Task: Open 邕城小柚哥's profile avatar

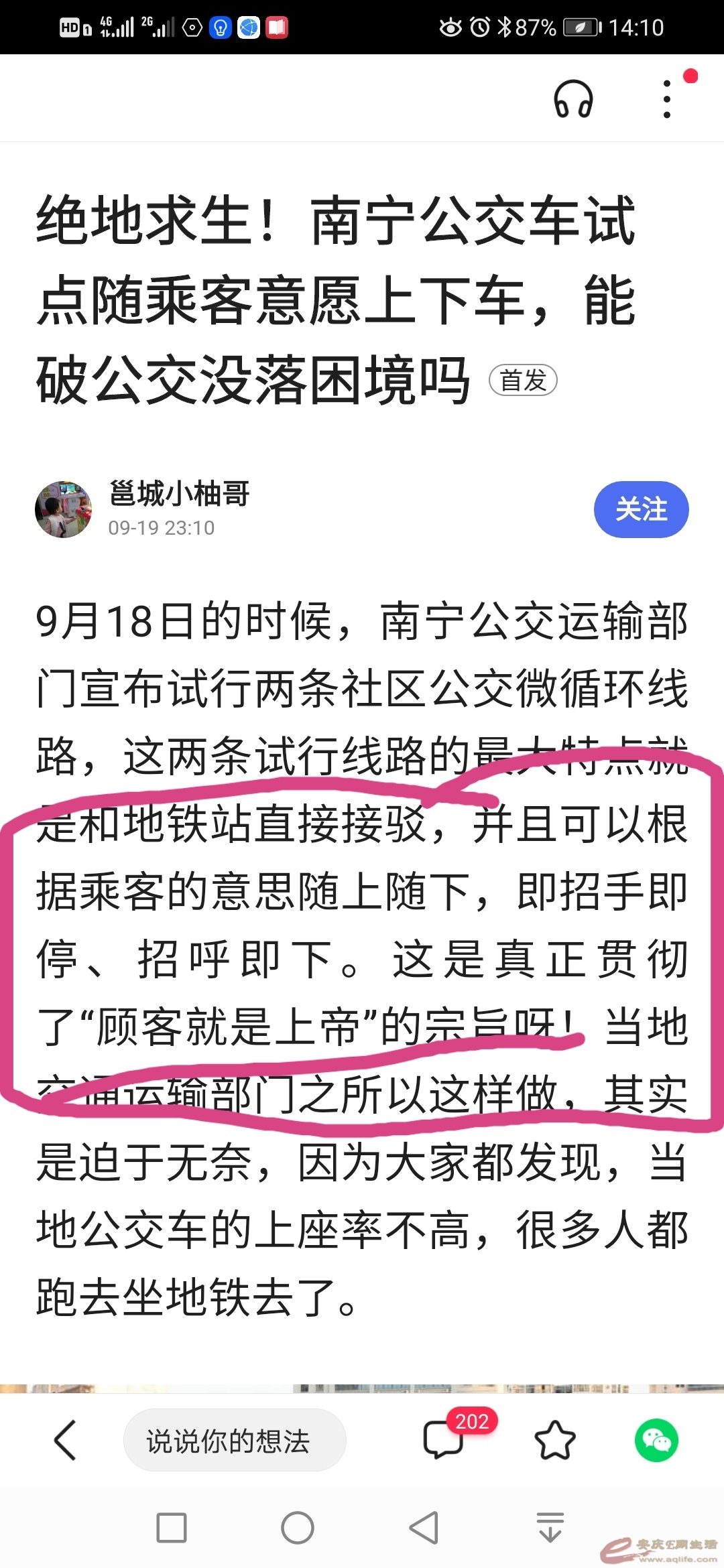Action: pyautogui.click(x=63, y=509)
